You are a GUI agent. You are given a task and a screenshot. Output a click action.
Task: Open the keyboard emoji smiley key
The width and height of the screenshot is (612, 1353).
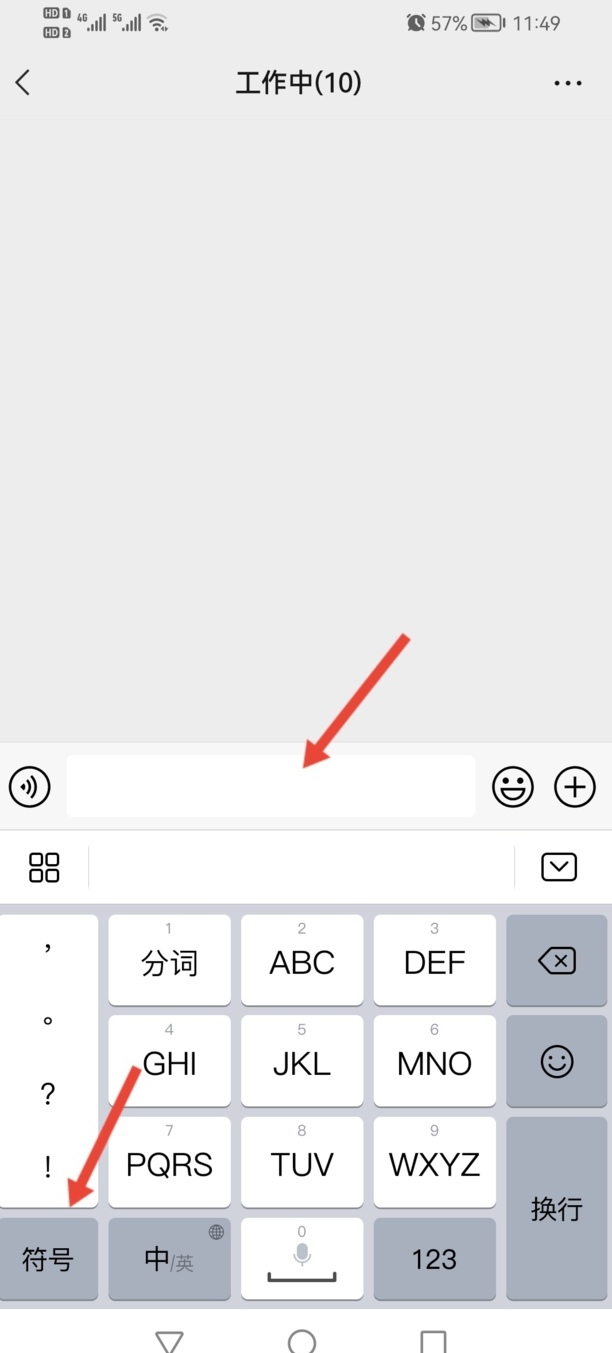[556, 1062]
